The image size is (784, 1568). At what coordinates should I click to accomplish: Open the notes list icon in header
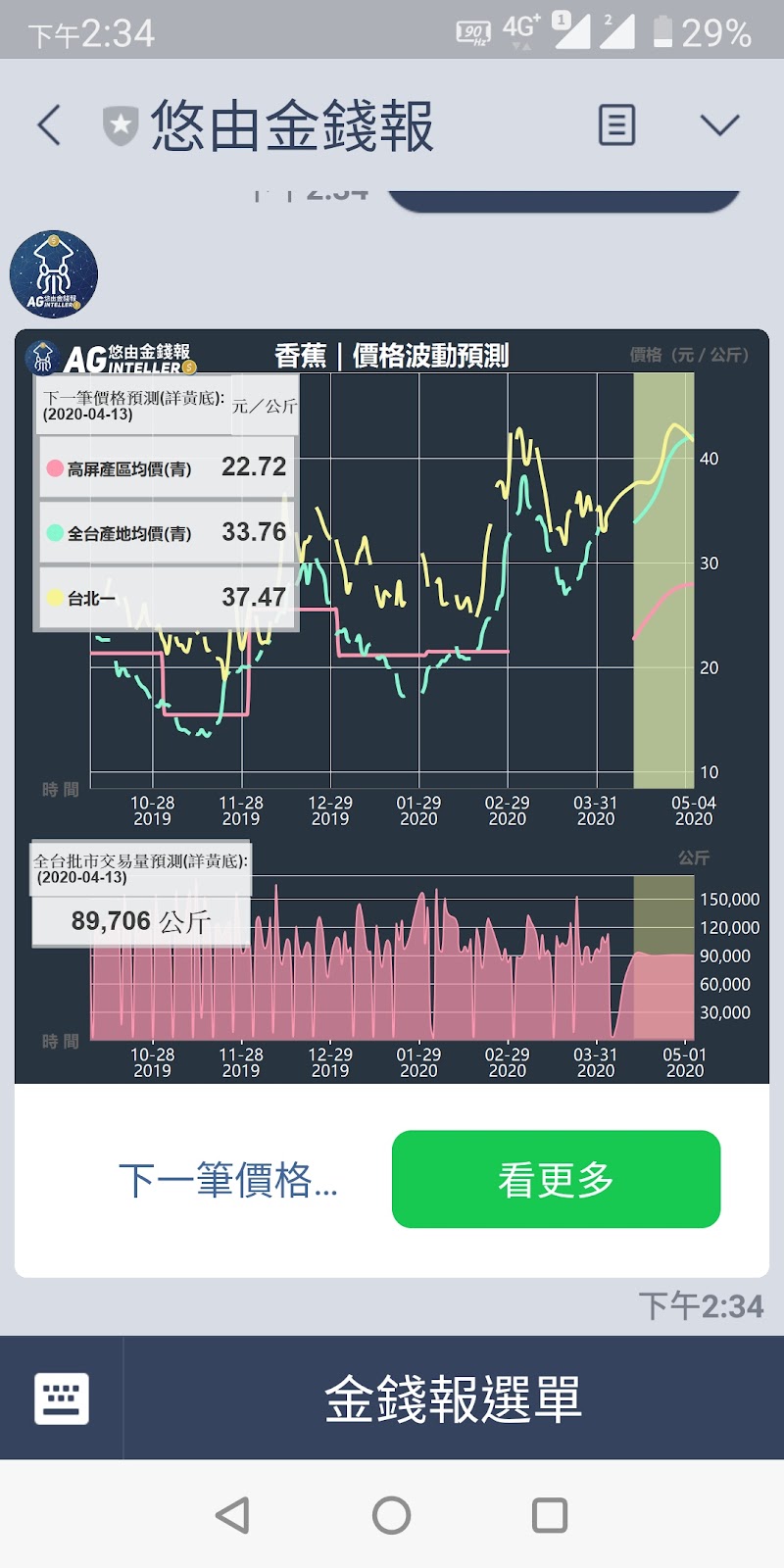pos(616,125)
